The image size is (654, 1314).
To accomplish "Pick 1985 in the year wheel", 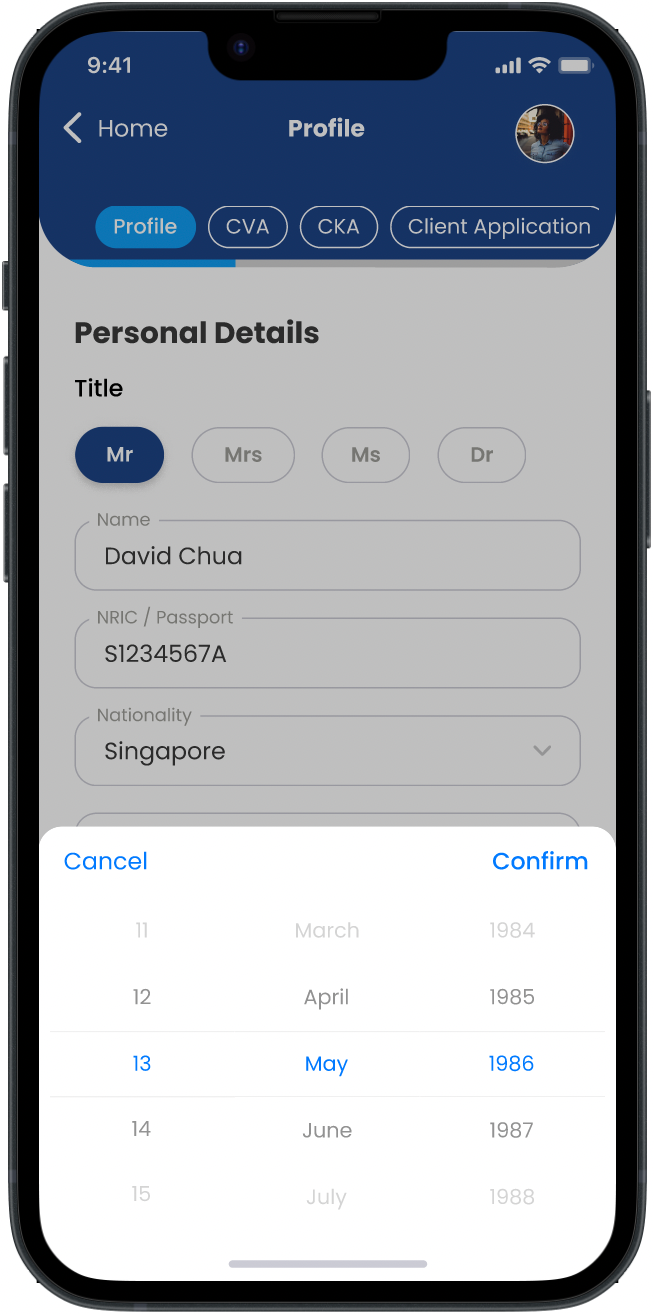I will pyautogui.click(x=511, y=997).
